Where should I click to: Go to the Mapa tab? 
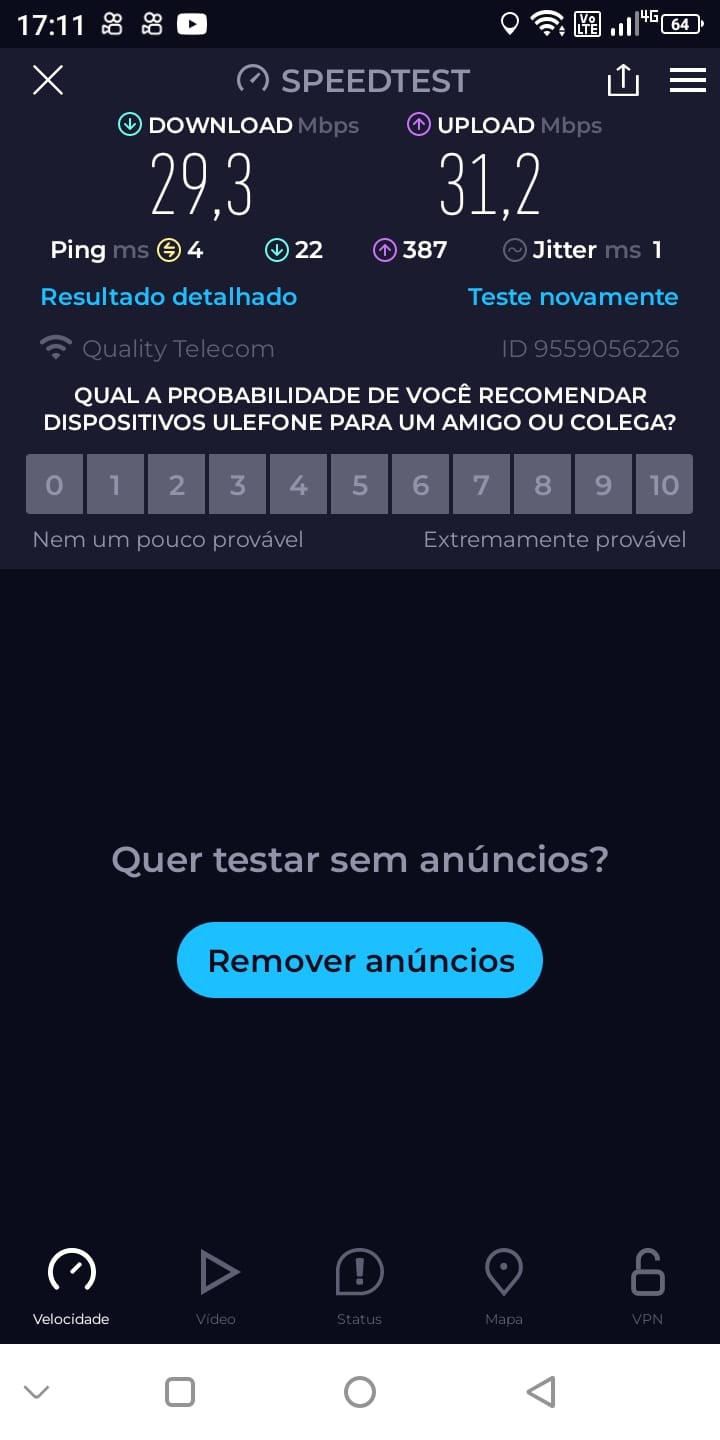point(503,1287)
